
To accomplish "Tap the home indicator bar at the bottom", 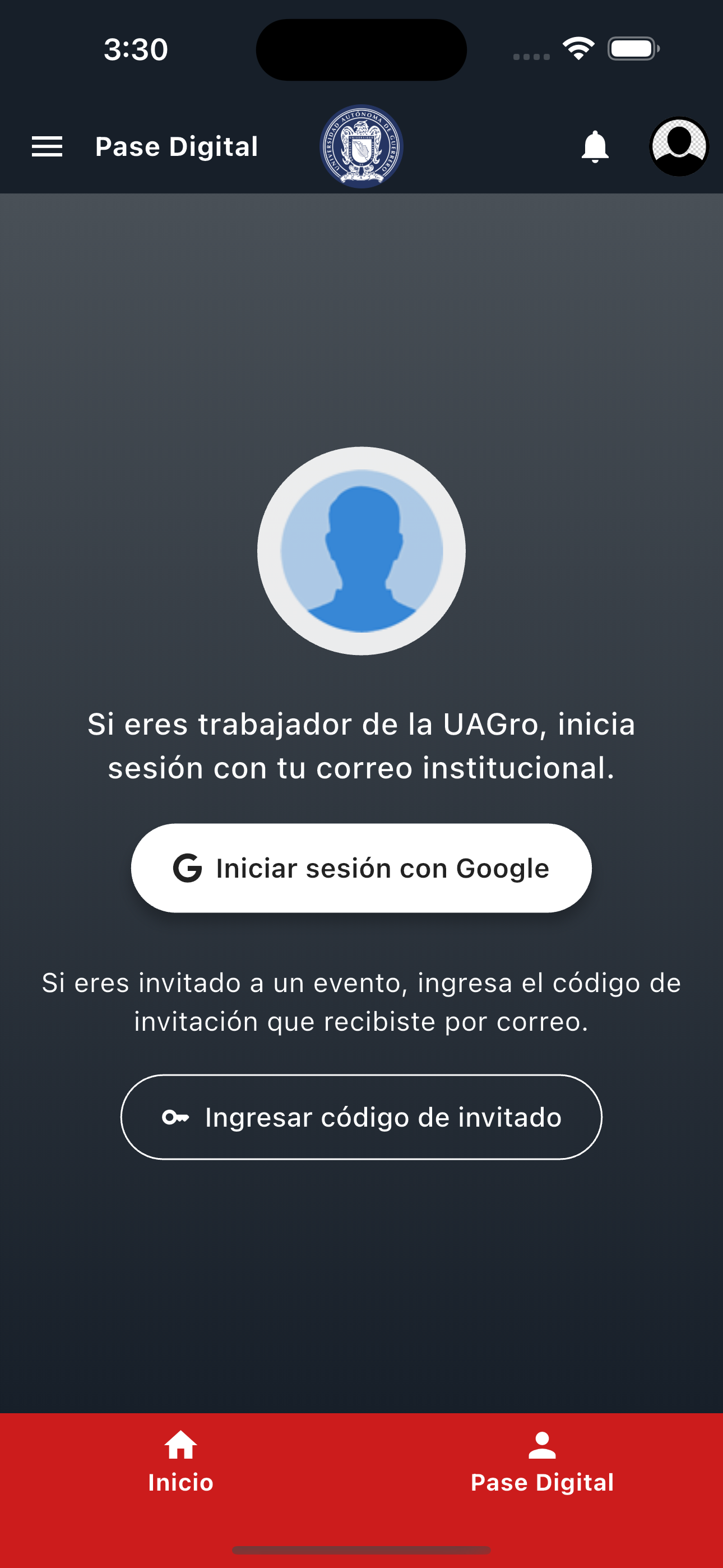I will tap(361, 1549).
